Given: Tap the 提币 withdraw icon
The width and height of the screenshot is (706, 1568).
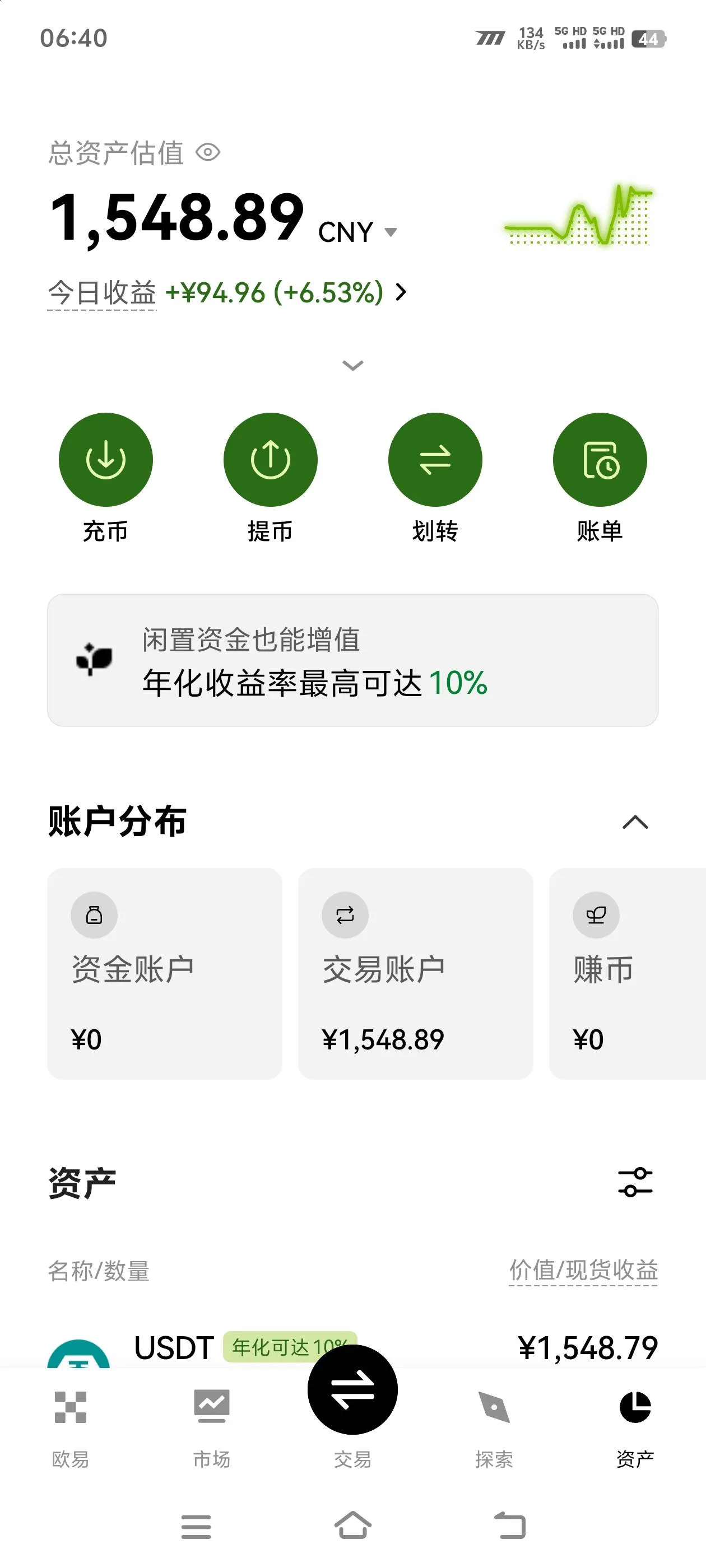Looking at the screenshot, I should [271, 460].
